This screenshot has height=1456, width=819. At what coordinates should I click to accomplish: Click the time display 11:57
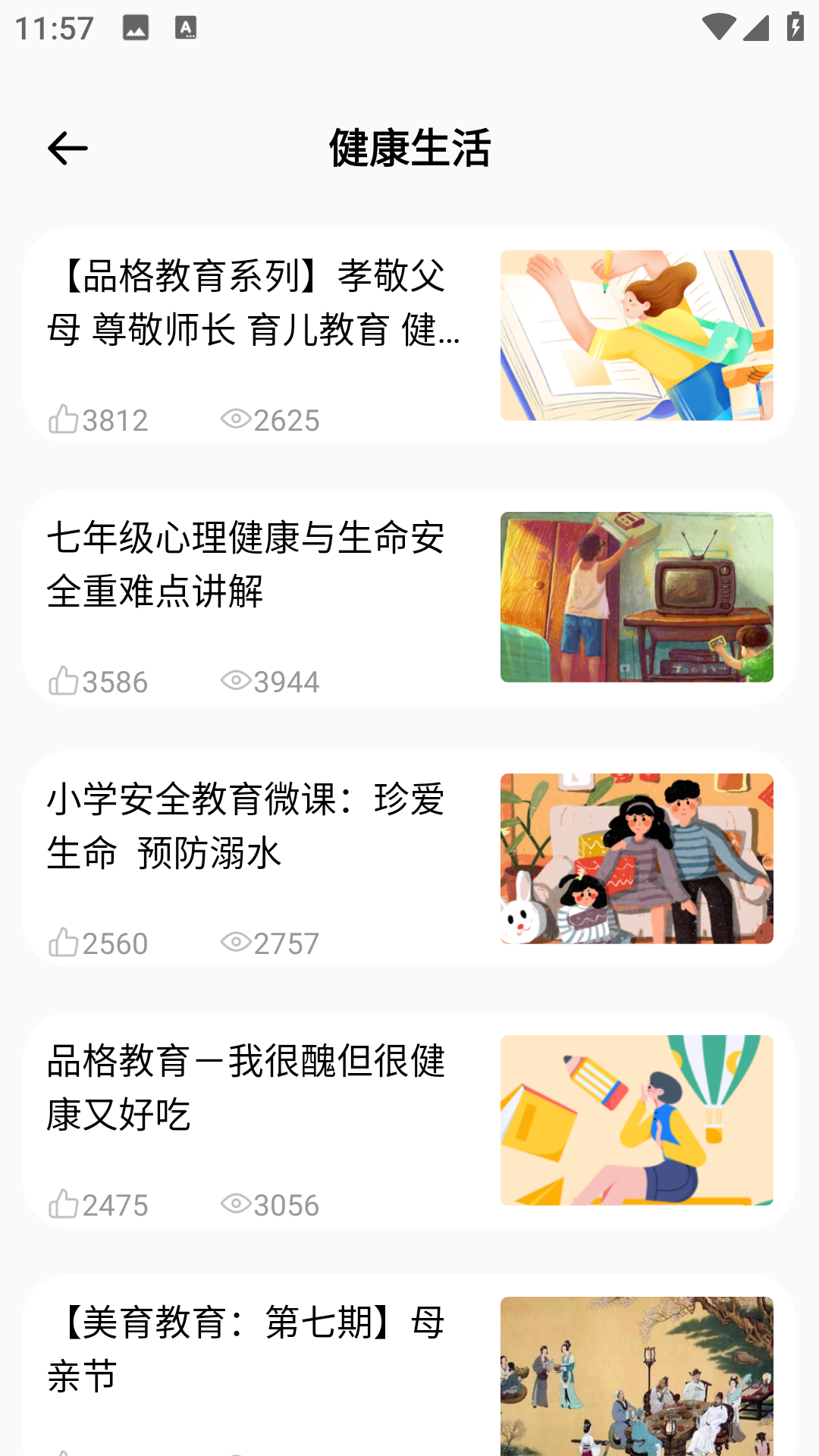pyautogui.click(x=55, y=27)
